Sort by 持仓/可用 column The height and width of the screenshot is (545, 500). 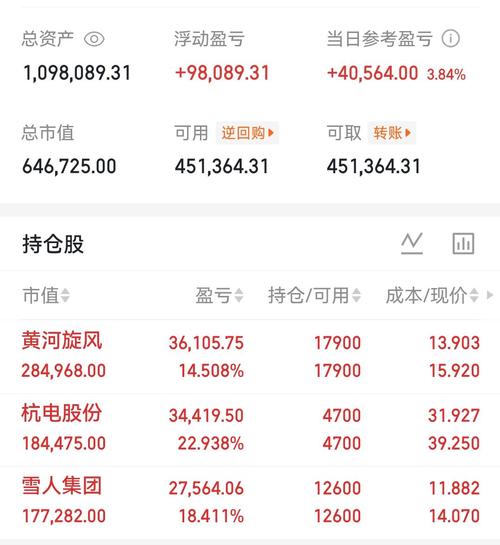(314, 295)
